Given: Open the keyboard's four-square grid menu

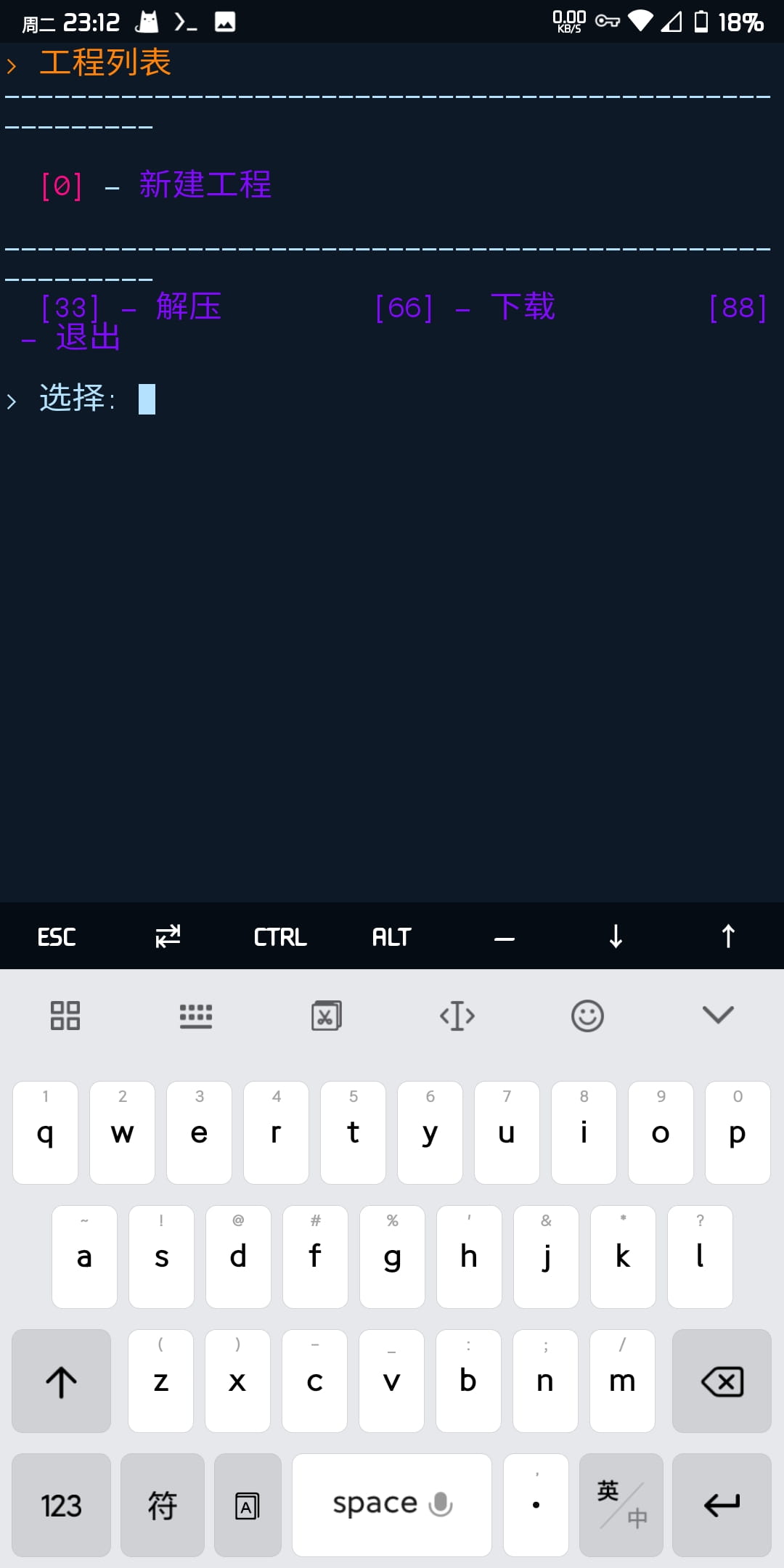Looking at the screenshot, I should pos(65,1016).
